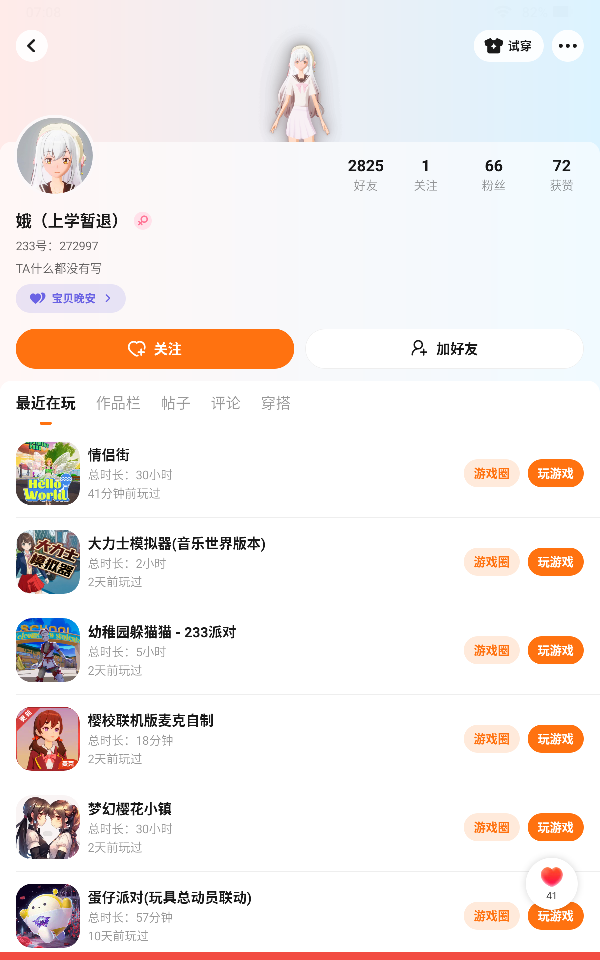This screenshot has height=960, width=600.
Task: Tap the 试穿 outfit try-on button
Action: 508,46
